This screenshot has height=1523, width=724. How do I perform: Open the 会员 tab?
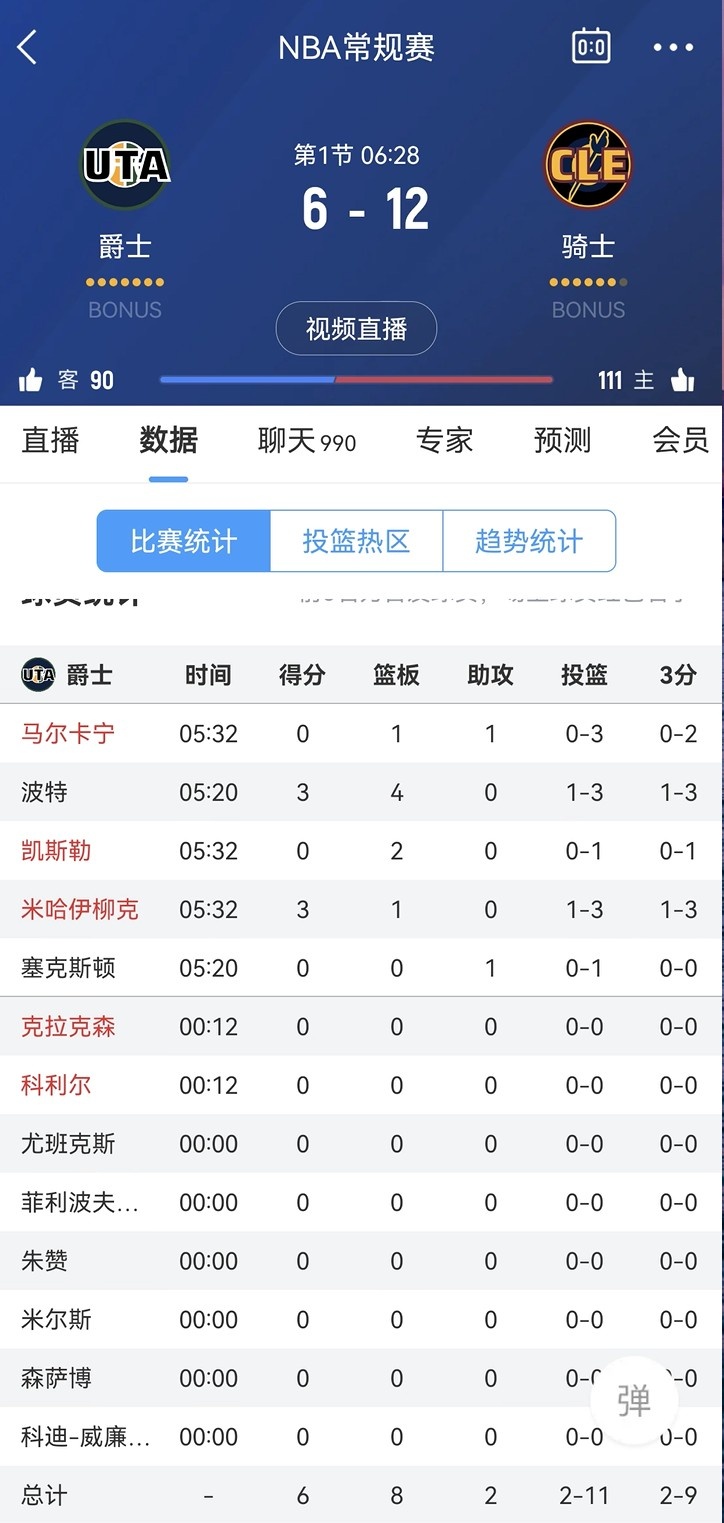click(680, 440)
